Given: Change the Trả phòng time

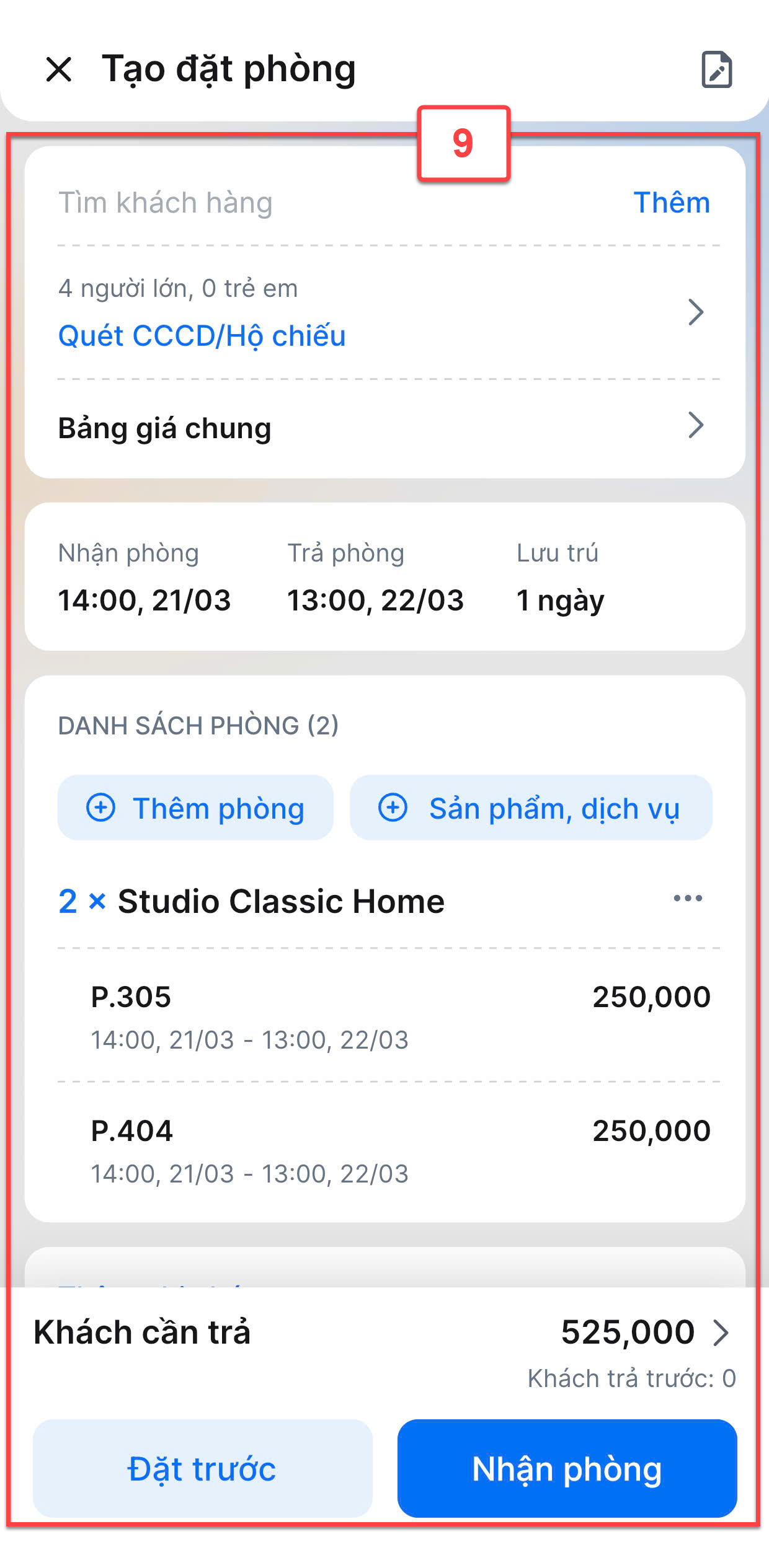Looking at the screenshot, I should [375, 578].
